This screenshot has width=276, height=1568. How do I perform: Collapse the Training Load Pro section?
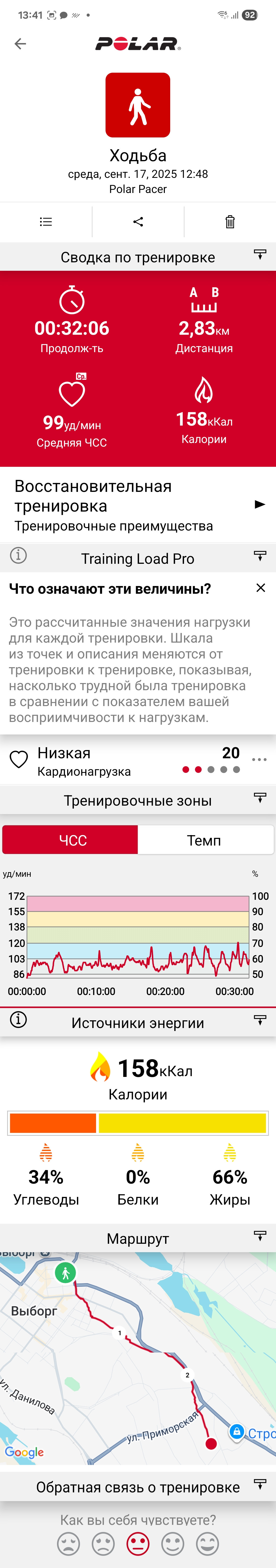pyautogui.click(x=260, y=556)
